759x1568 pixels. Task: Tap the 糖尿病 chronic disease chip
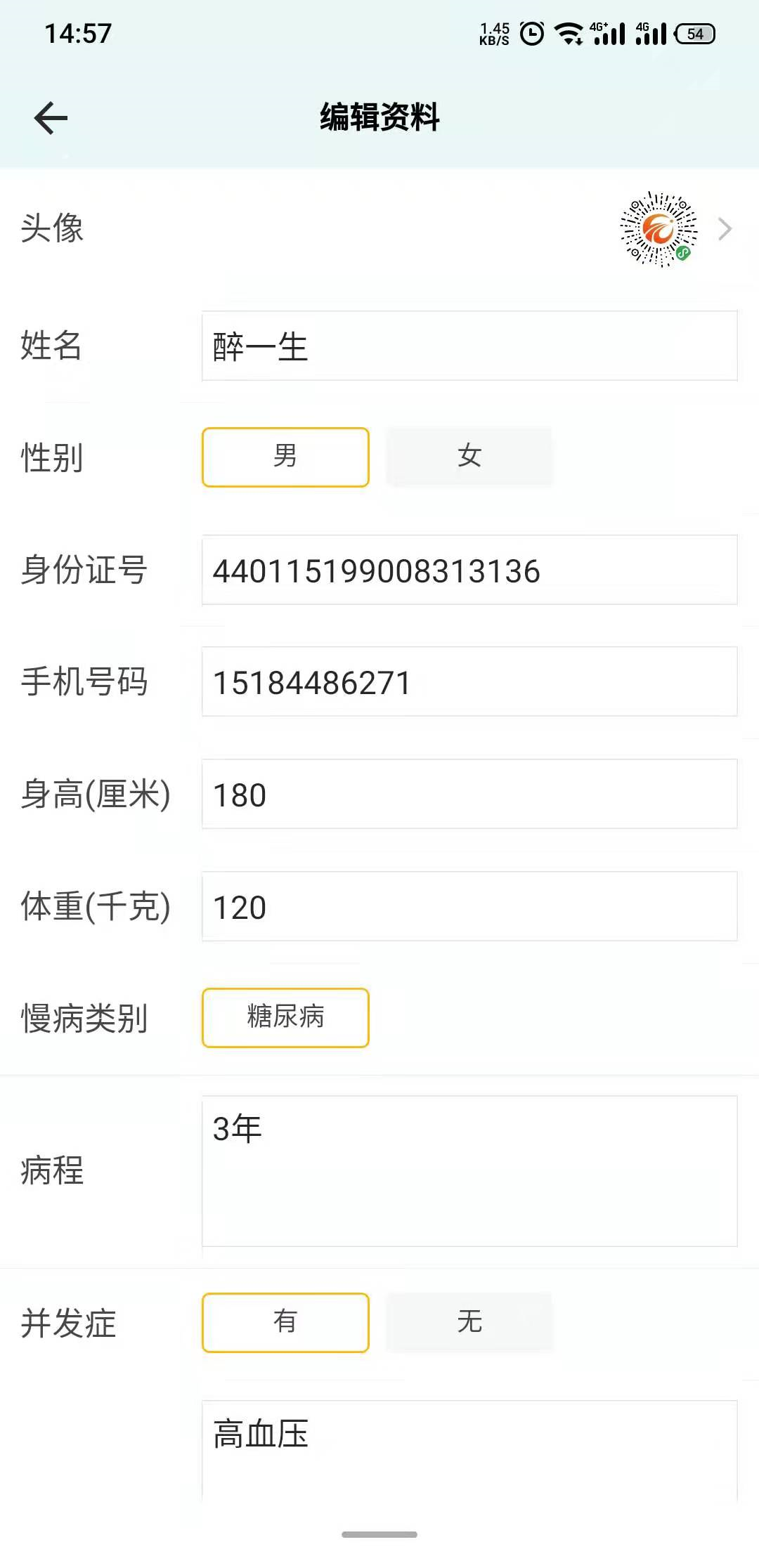285,1018
